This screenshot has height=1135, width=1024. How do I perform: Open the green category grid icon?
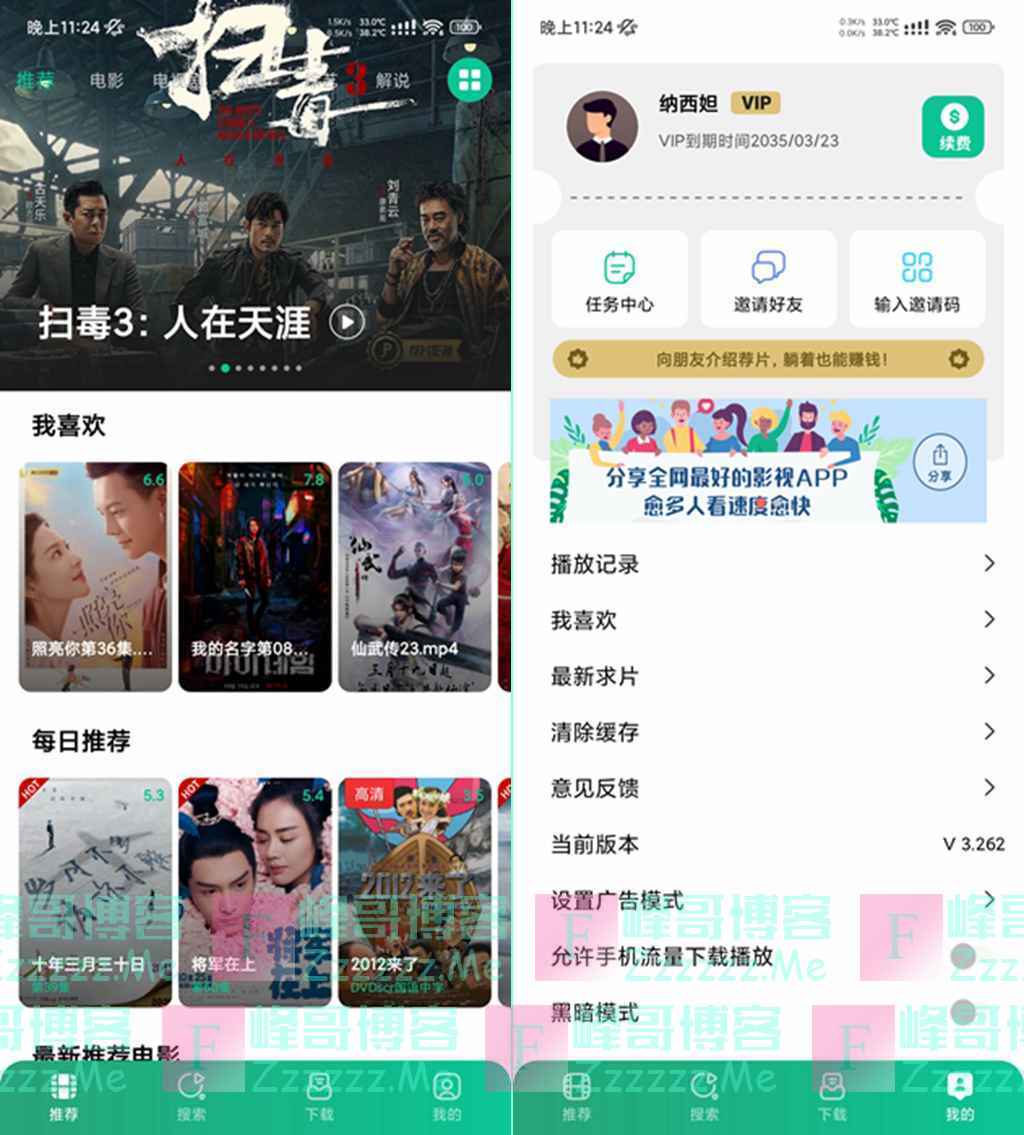470,78
